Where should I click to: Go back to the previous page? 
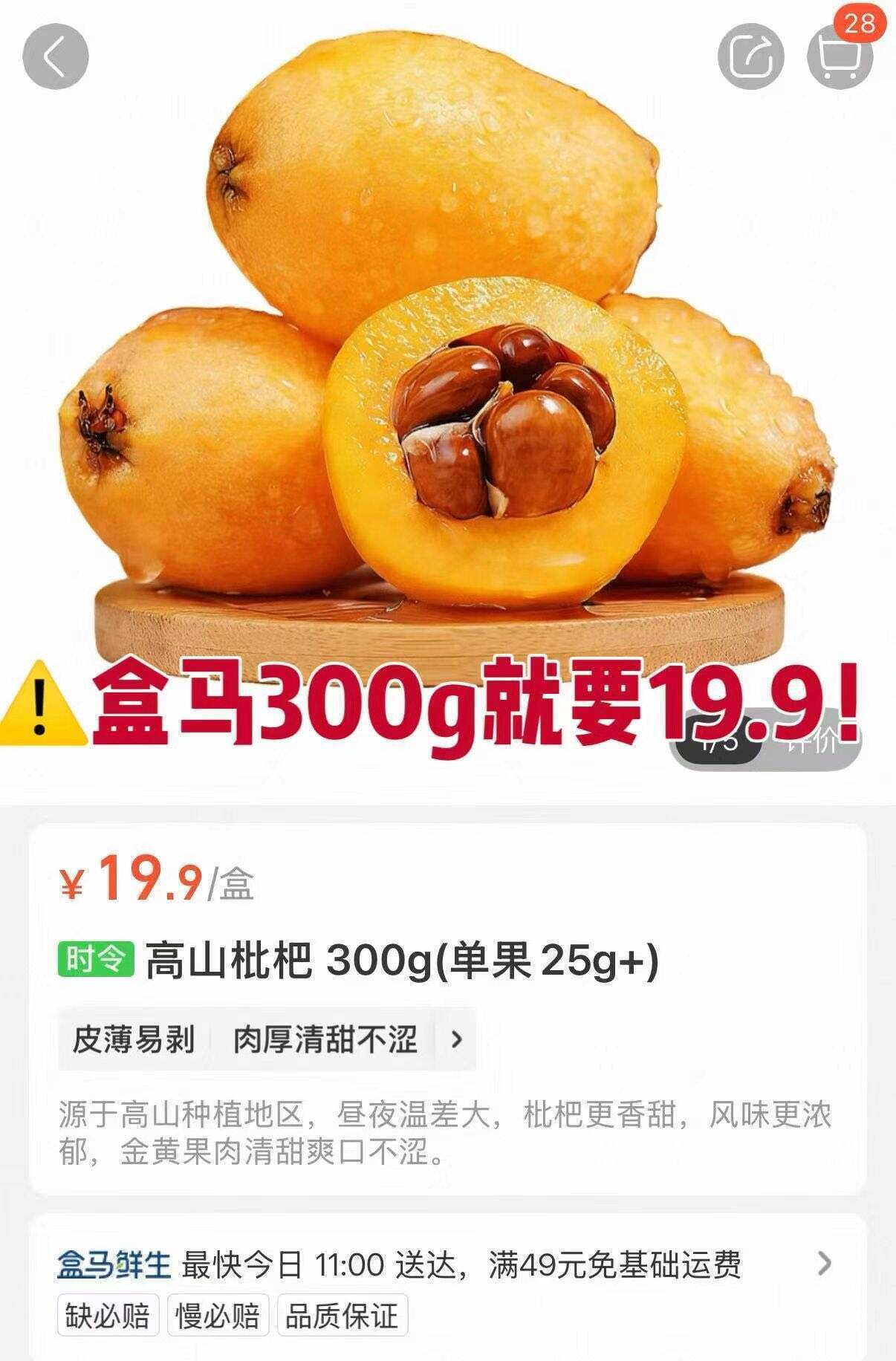pos(56,56)
